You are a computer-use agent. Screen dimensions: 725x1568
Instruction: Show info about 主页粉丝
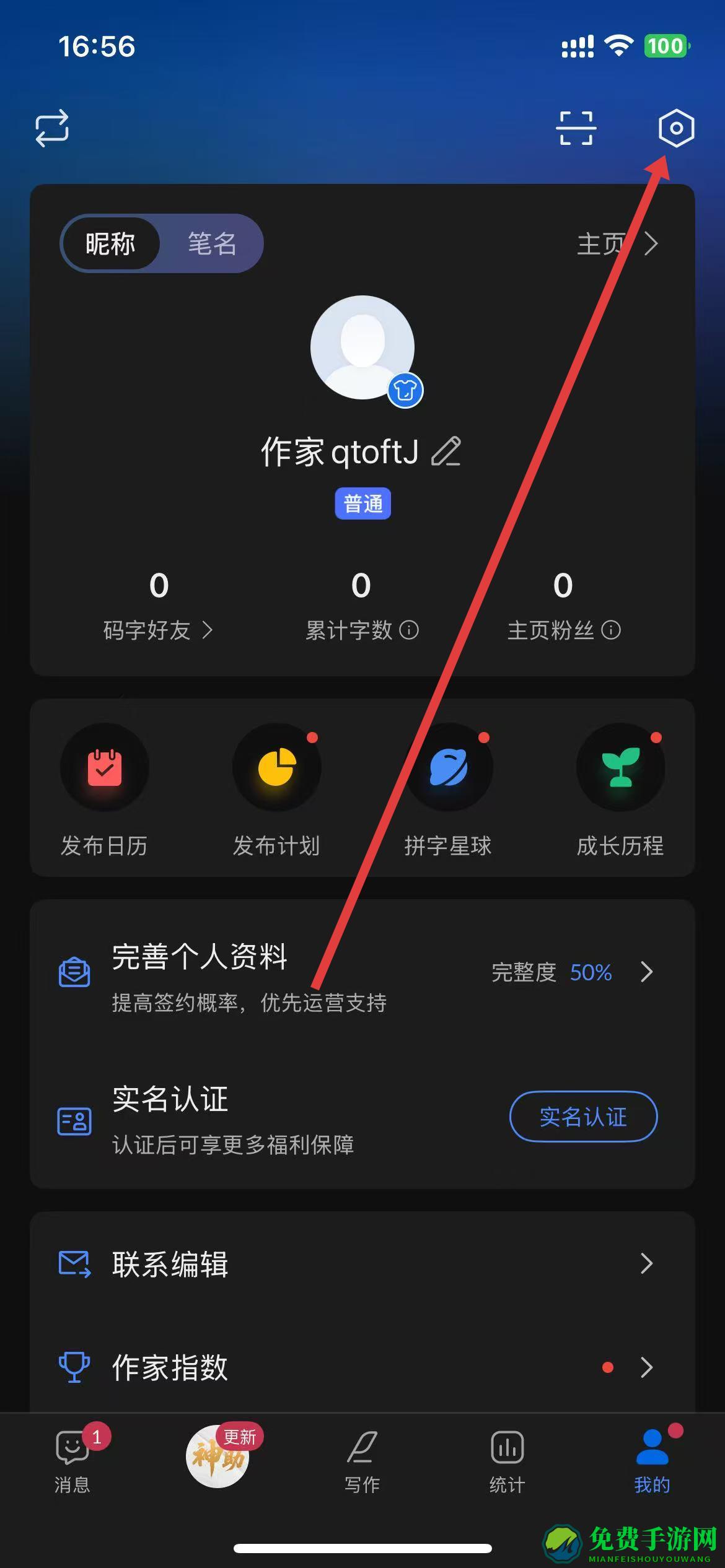611,630
